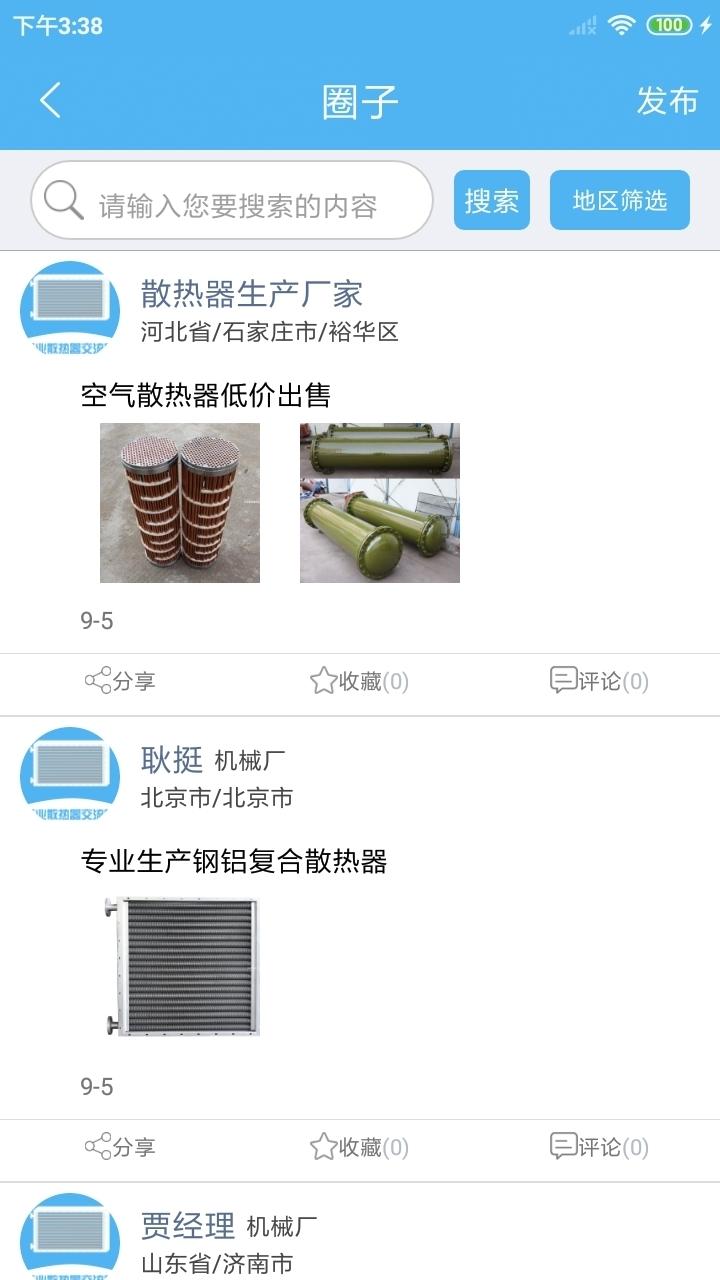Viewport: 720px width, 1280px height.
Task: Go back using the top-left arrow
Action: 50,100
